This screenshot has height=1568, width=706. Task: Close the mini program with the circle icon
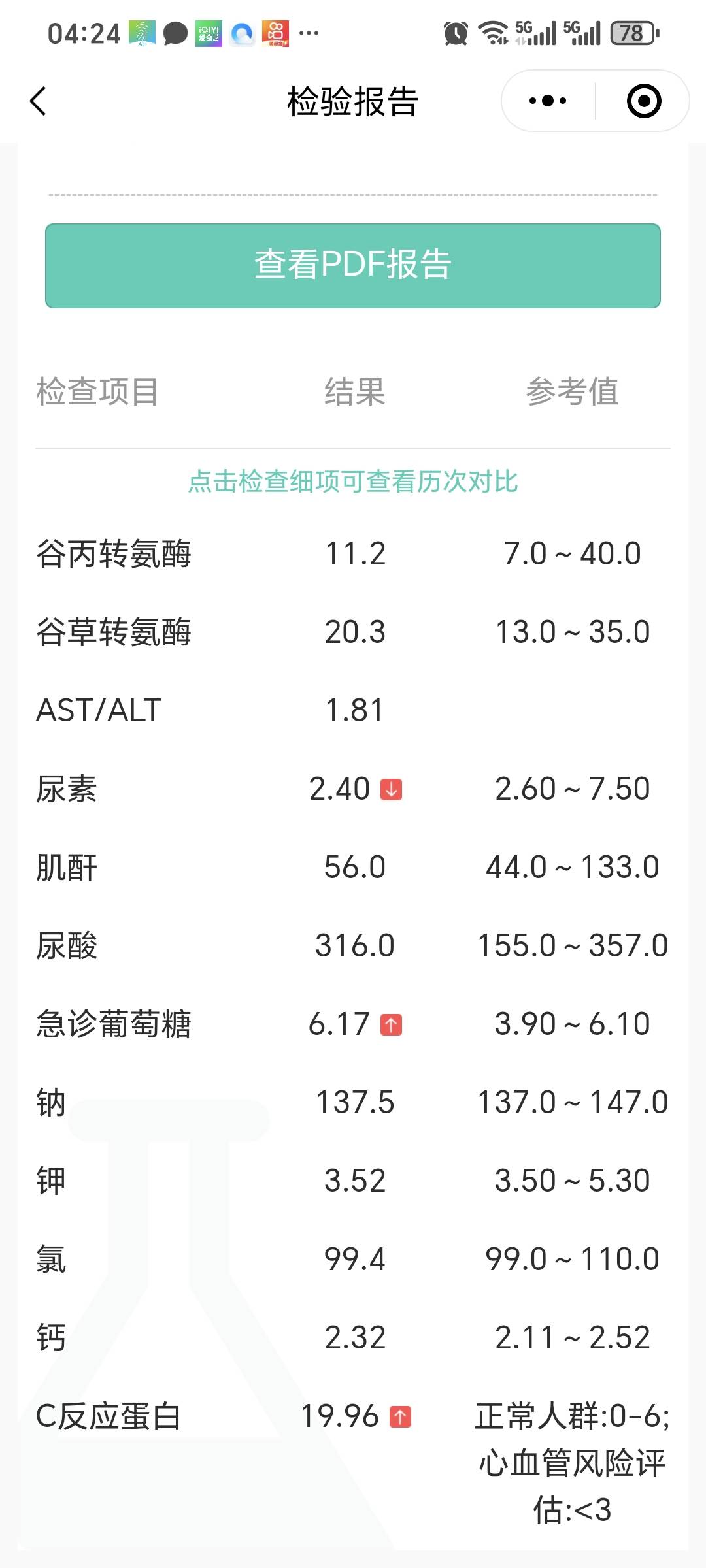pos(644,101)
